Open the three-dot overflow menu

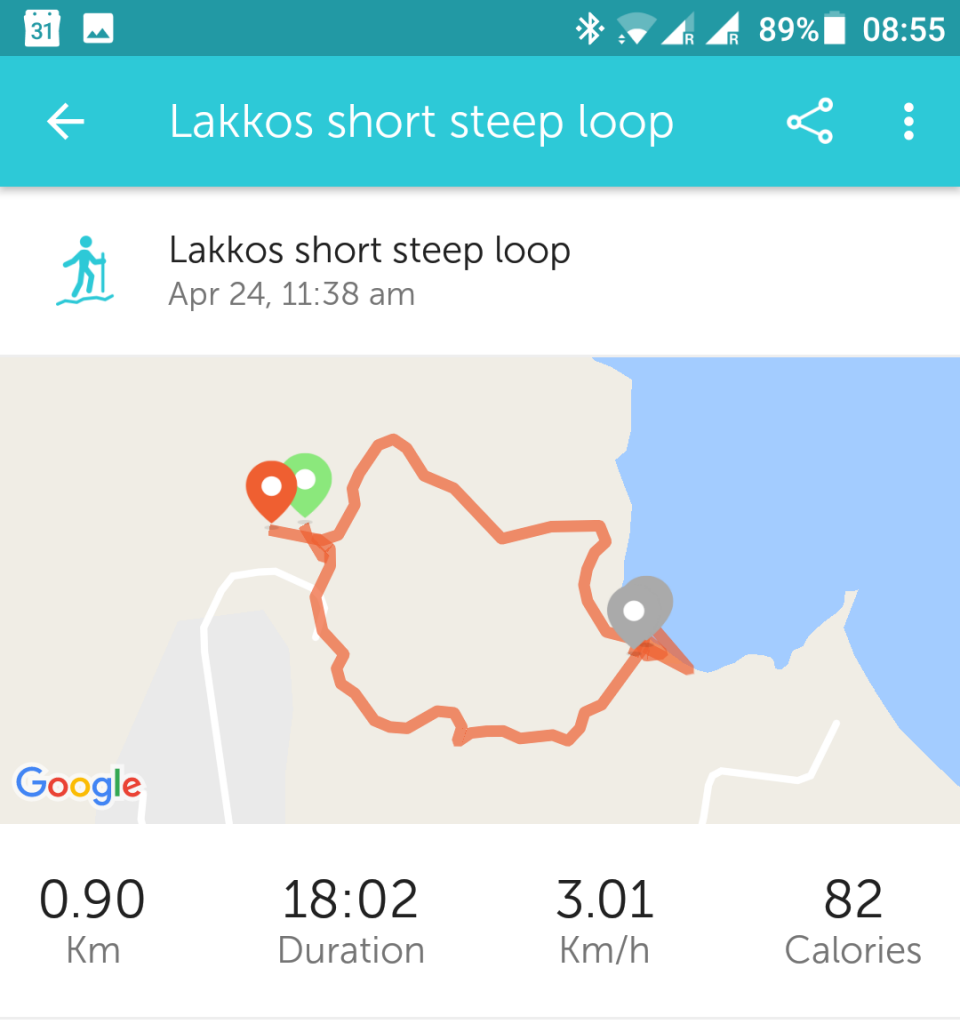[x=908, y=122]
